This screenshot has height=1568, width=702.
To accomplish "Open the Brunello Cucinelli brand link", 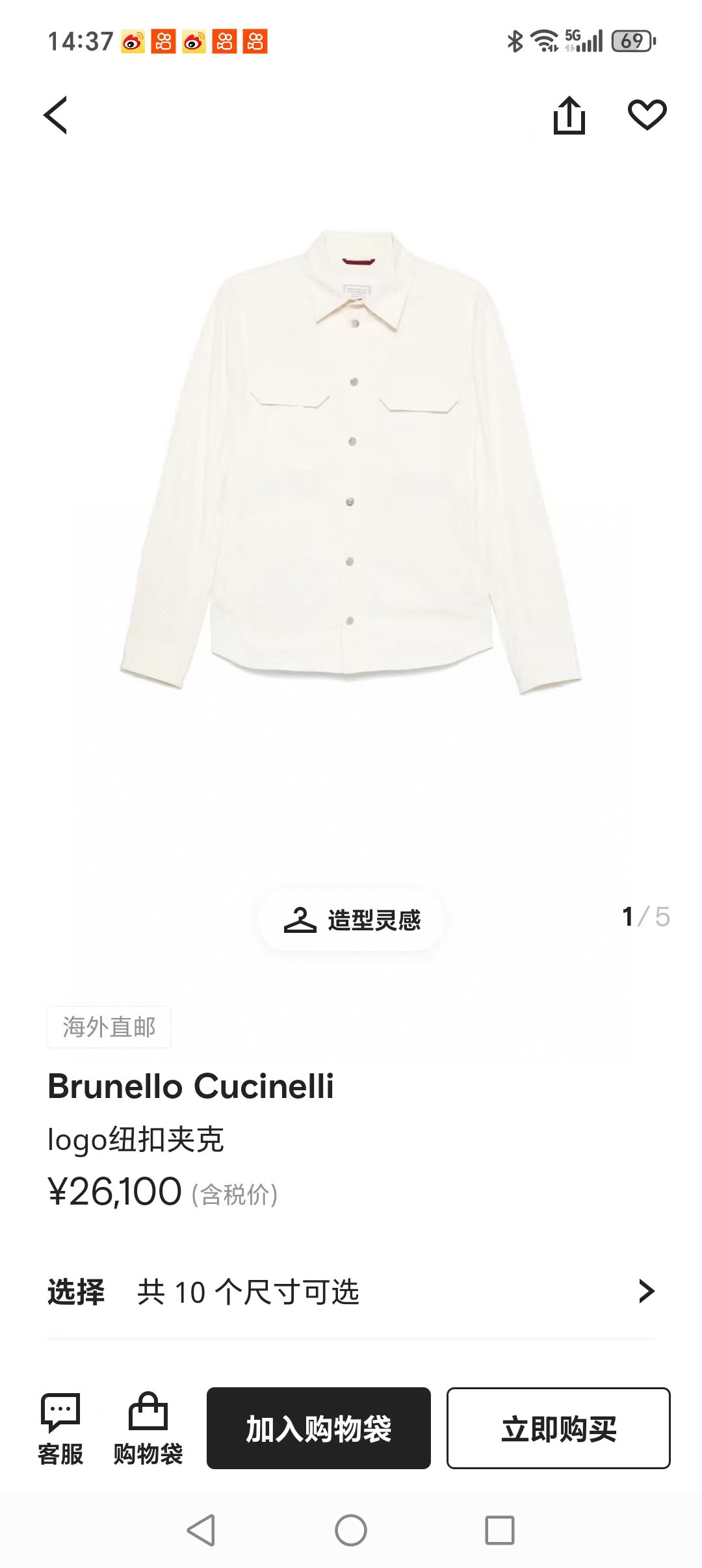I will point(190,1086).
